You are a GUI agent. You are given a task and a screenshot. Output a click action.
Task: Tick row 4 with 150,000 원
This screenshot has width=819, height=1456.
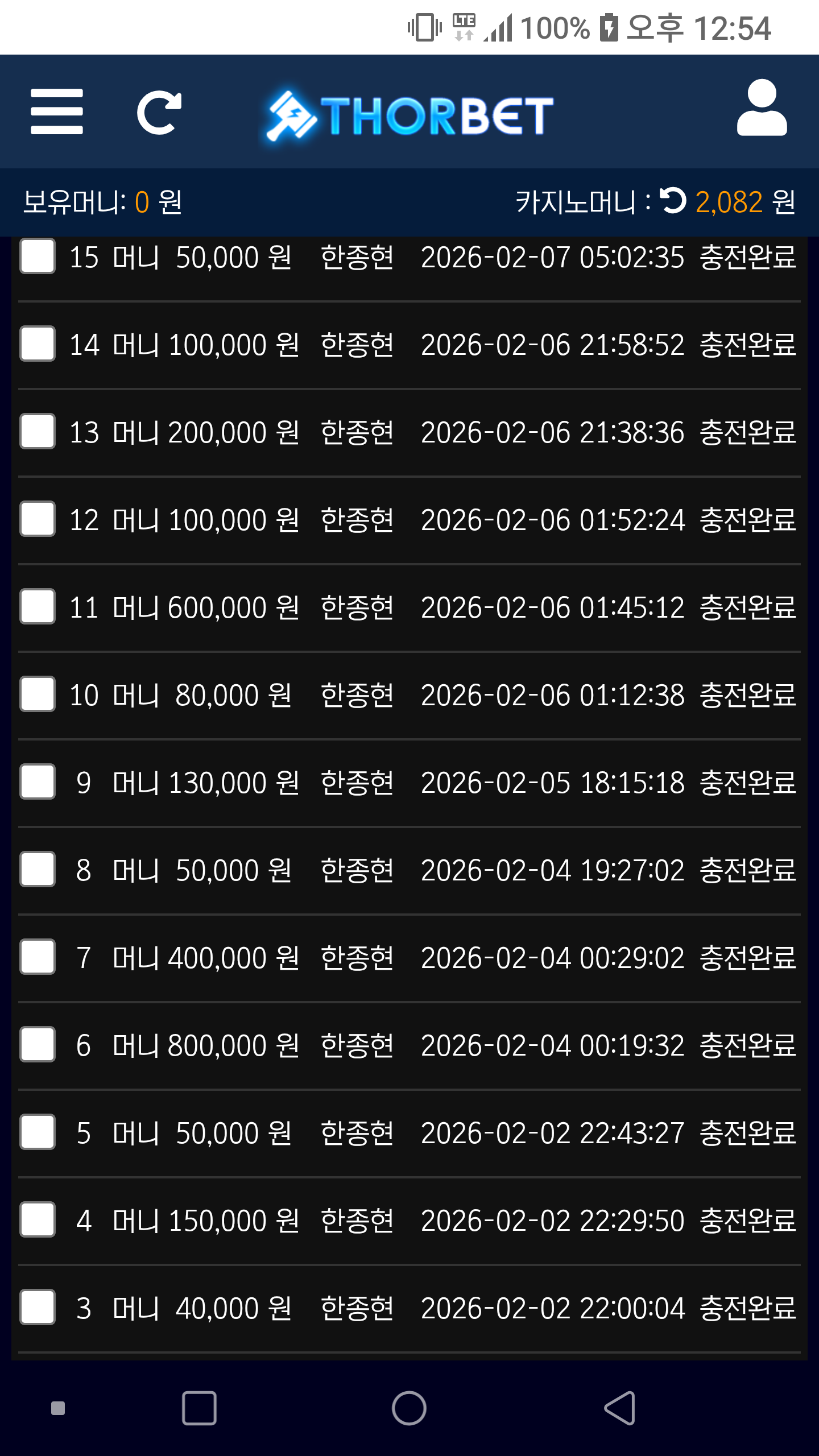[x=38, y=1220]
